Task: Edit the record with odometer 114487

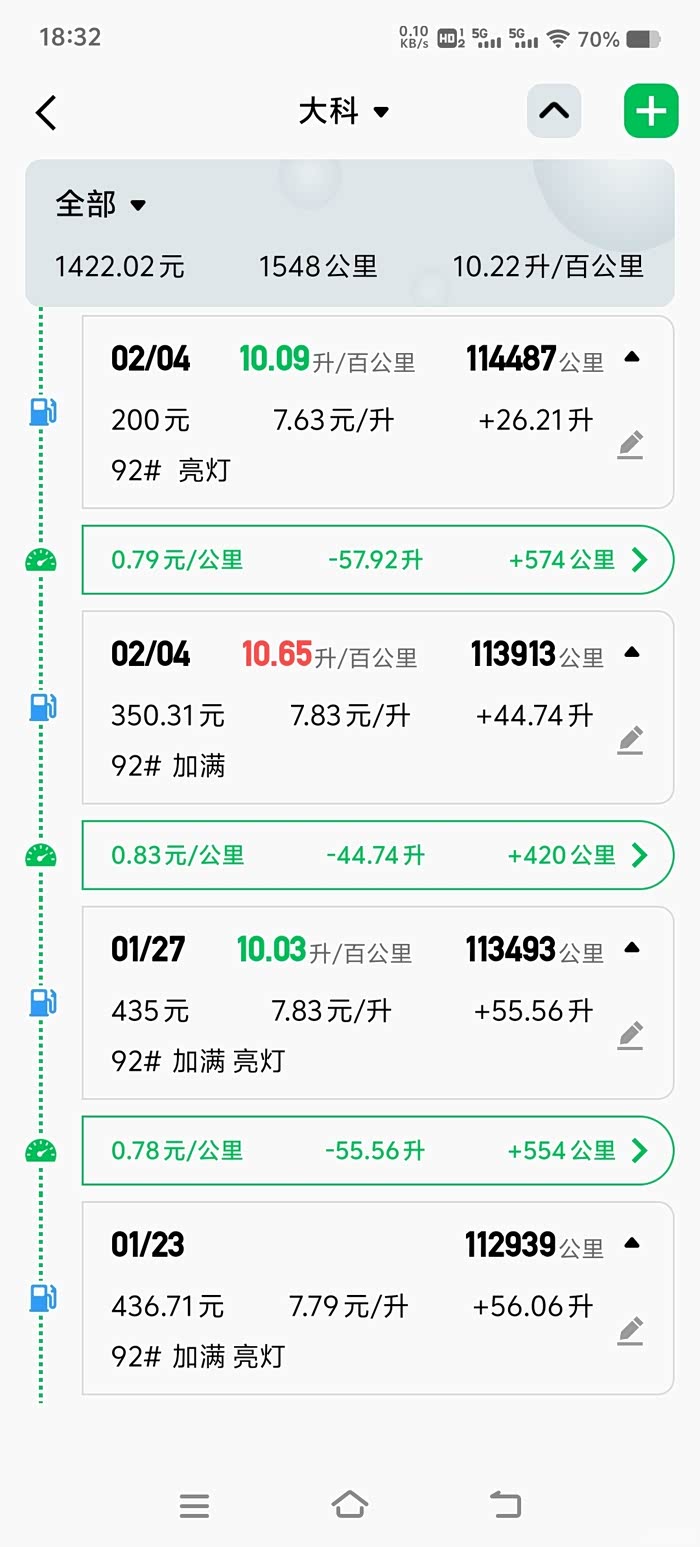Action: point(630,445)
